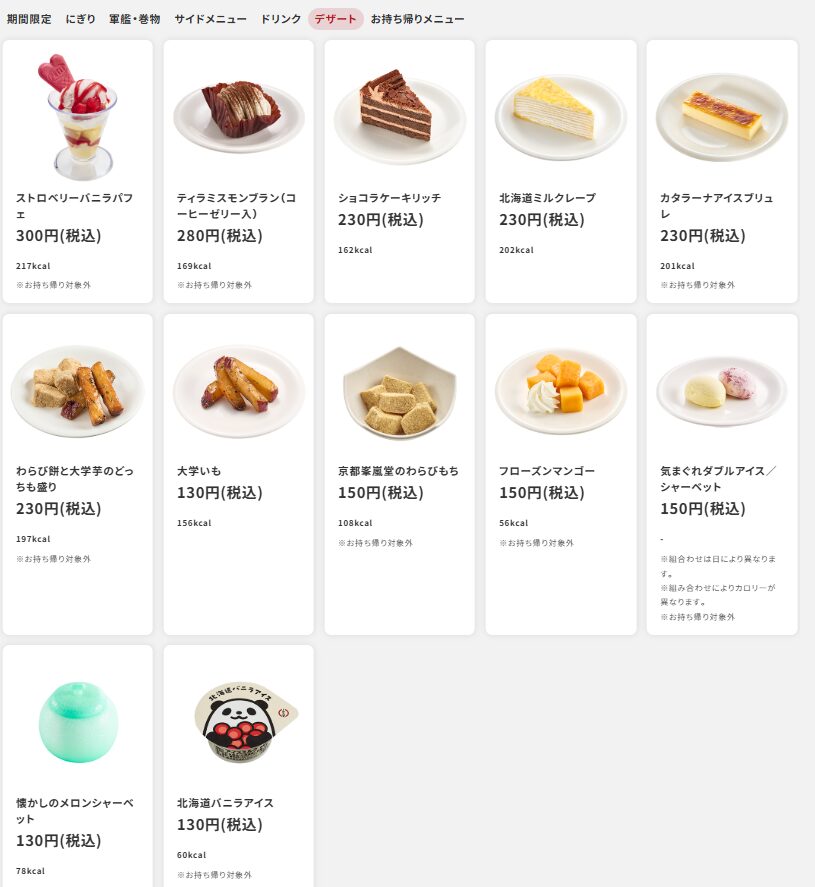Select 京都峯嵐堂のわらびもち card
Screen dimensions: 815x887
pyautogui.click(x=400, y=474)
